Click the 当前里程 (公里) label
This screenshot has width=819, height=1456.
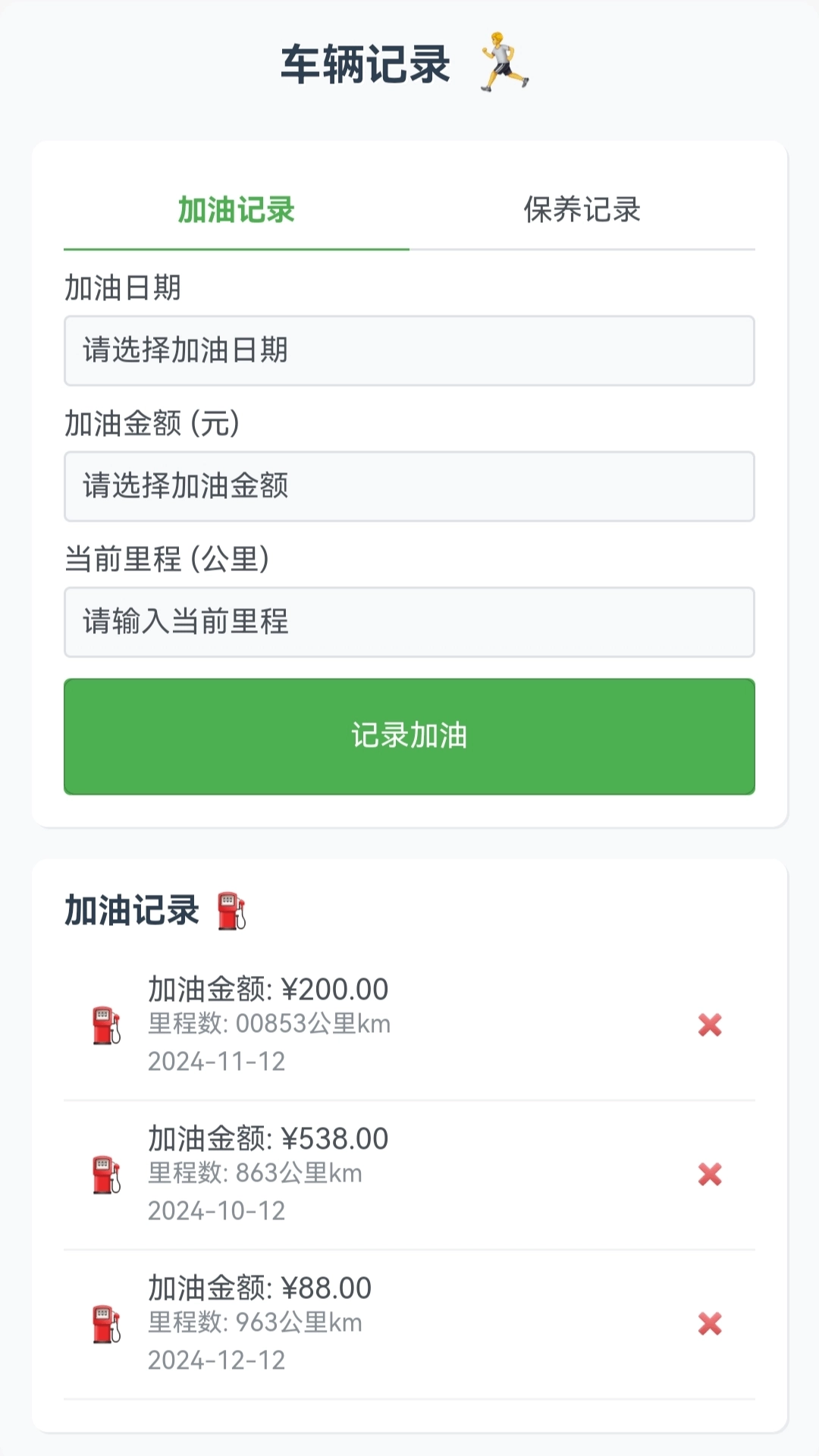click(168, 559)
